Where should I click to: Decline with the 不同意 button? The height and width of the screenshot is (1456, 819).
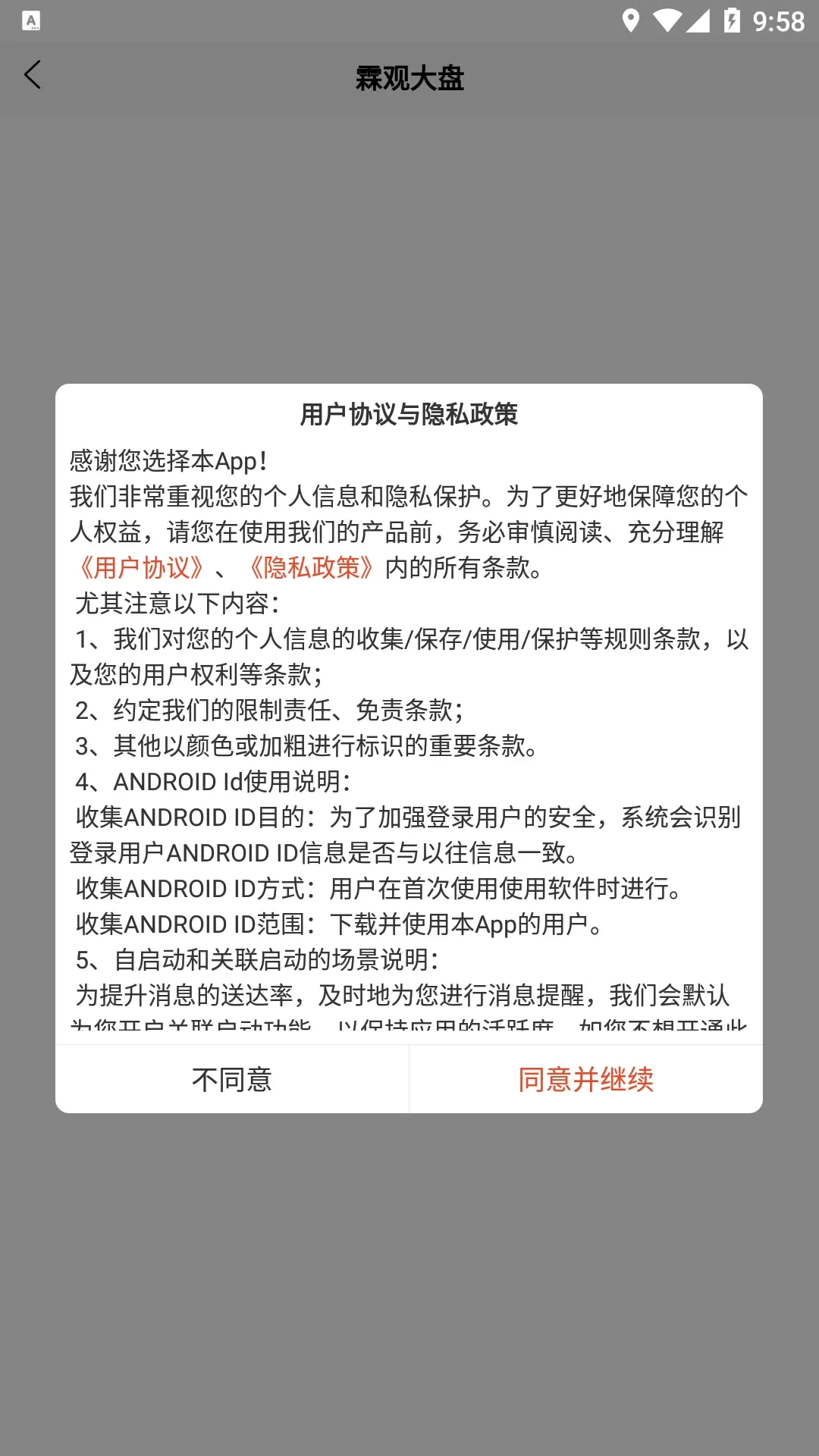click(x=232, y=1079)
